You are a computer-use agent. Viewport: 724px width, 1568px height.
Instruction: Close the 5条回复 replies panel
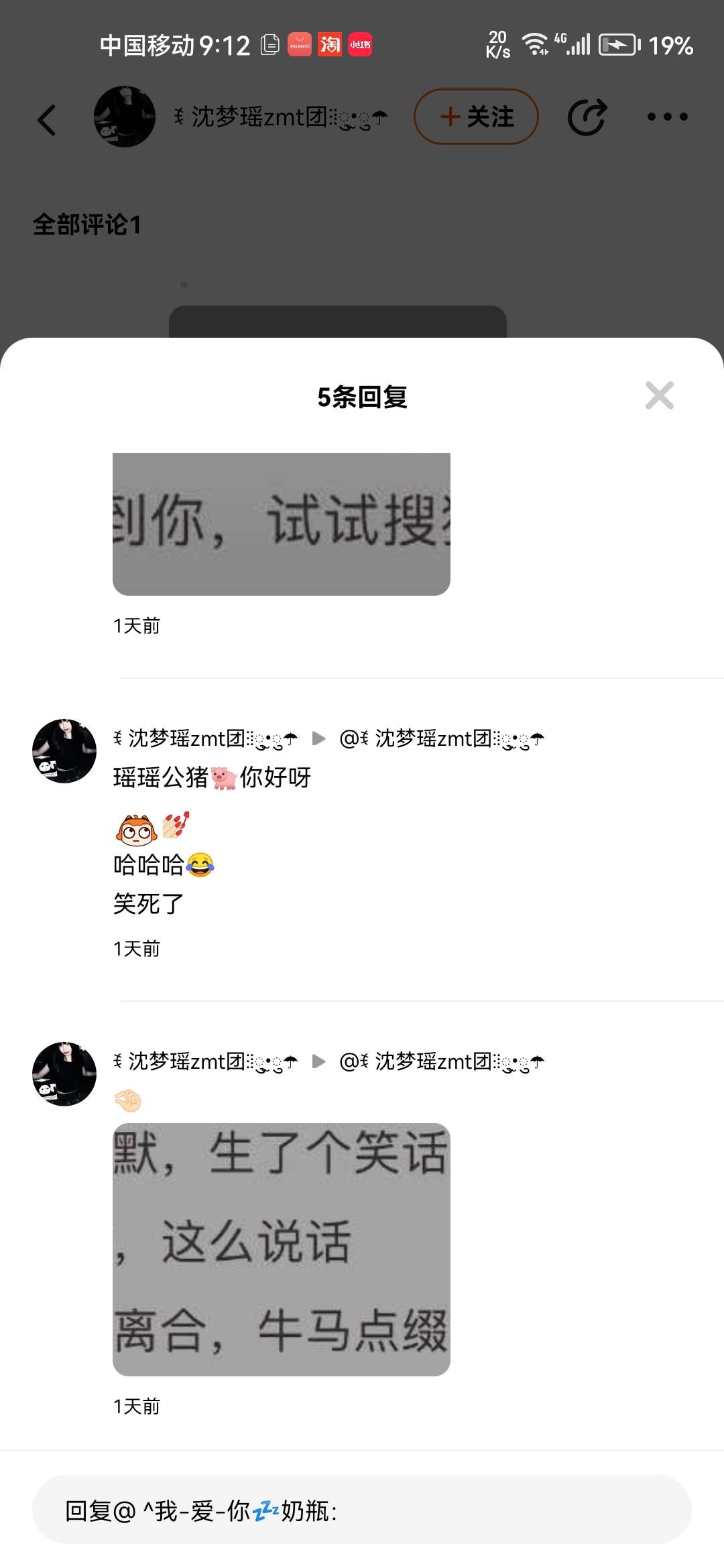(659, 395)
